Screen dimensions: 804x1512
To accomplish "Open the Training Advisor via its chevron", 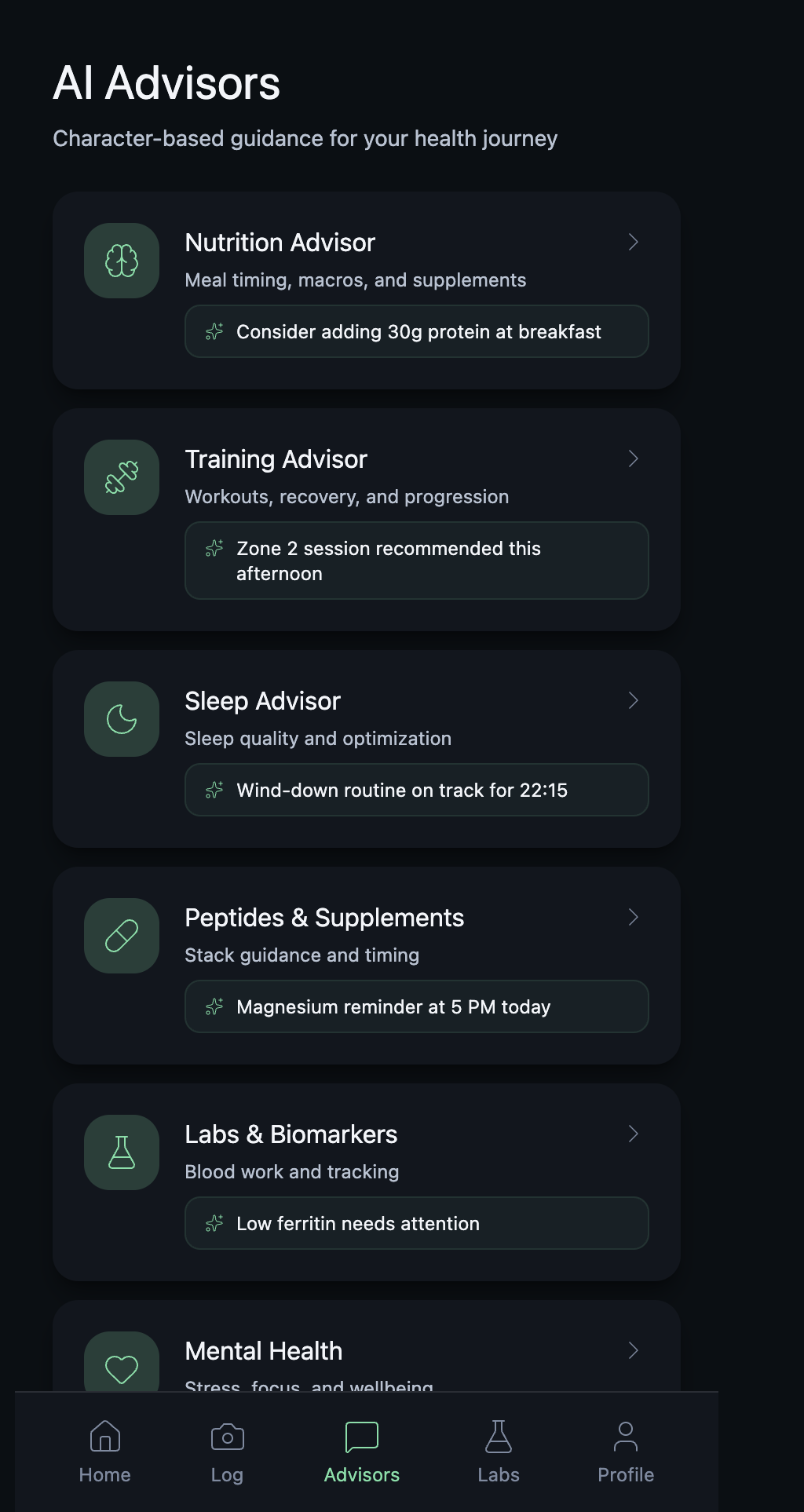I will [x=634, y=459].
